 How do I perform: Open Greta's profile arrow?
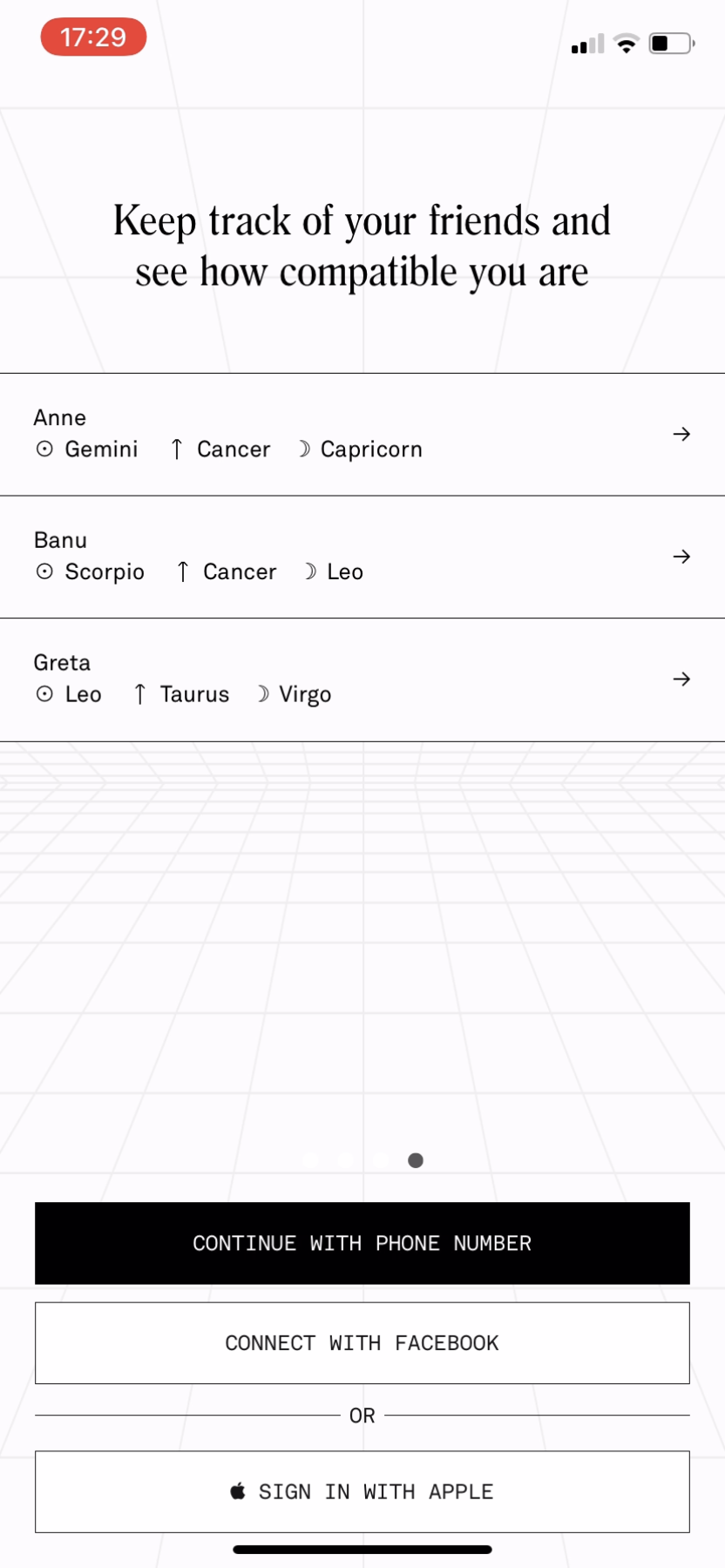[x=681, y=679]
